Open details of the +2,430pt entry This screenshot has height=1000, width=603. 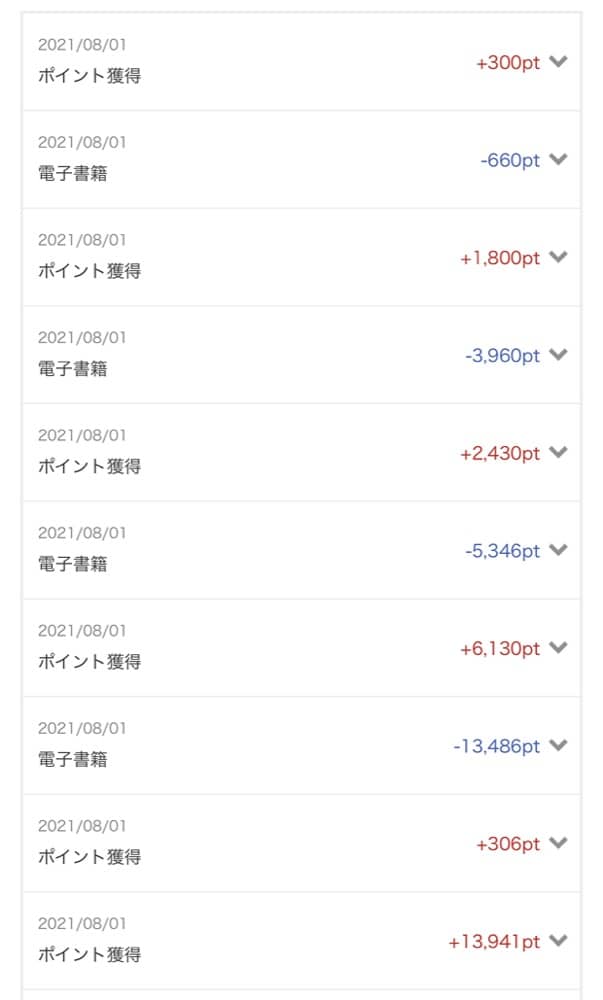[558, 453]
